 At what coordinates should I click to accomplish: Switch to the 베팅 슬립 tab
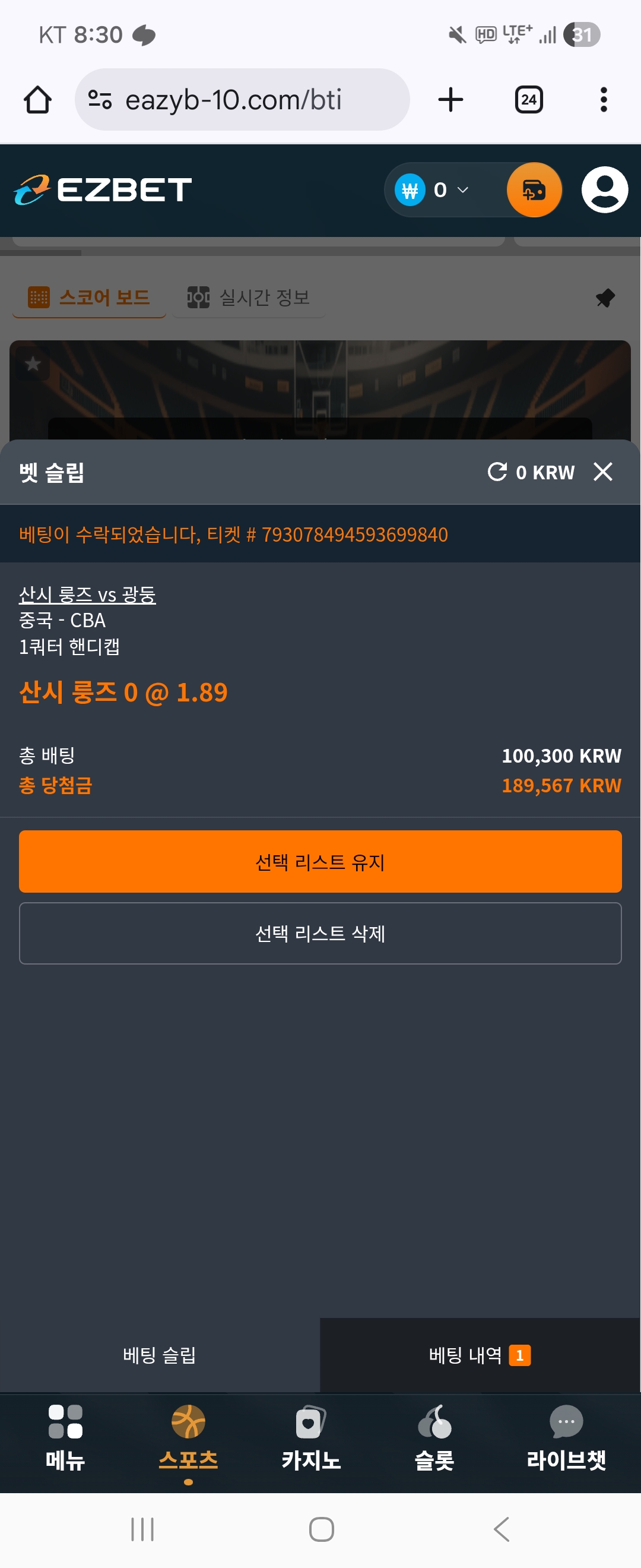159,1355
